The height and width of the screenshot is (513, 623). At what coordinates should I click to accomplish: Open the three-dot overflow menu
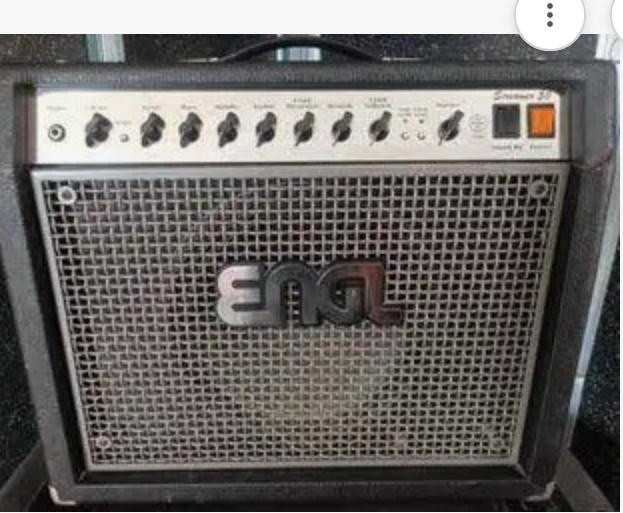tap(549, 17)
